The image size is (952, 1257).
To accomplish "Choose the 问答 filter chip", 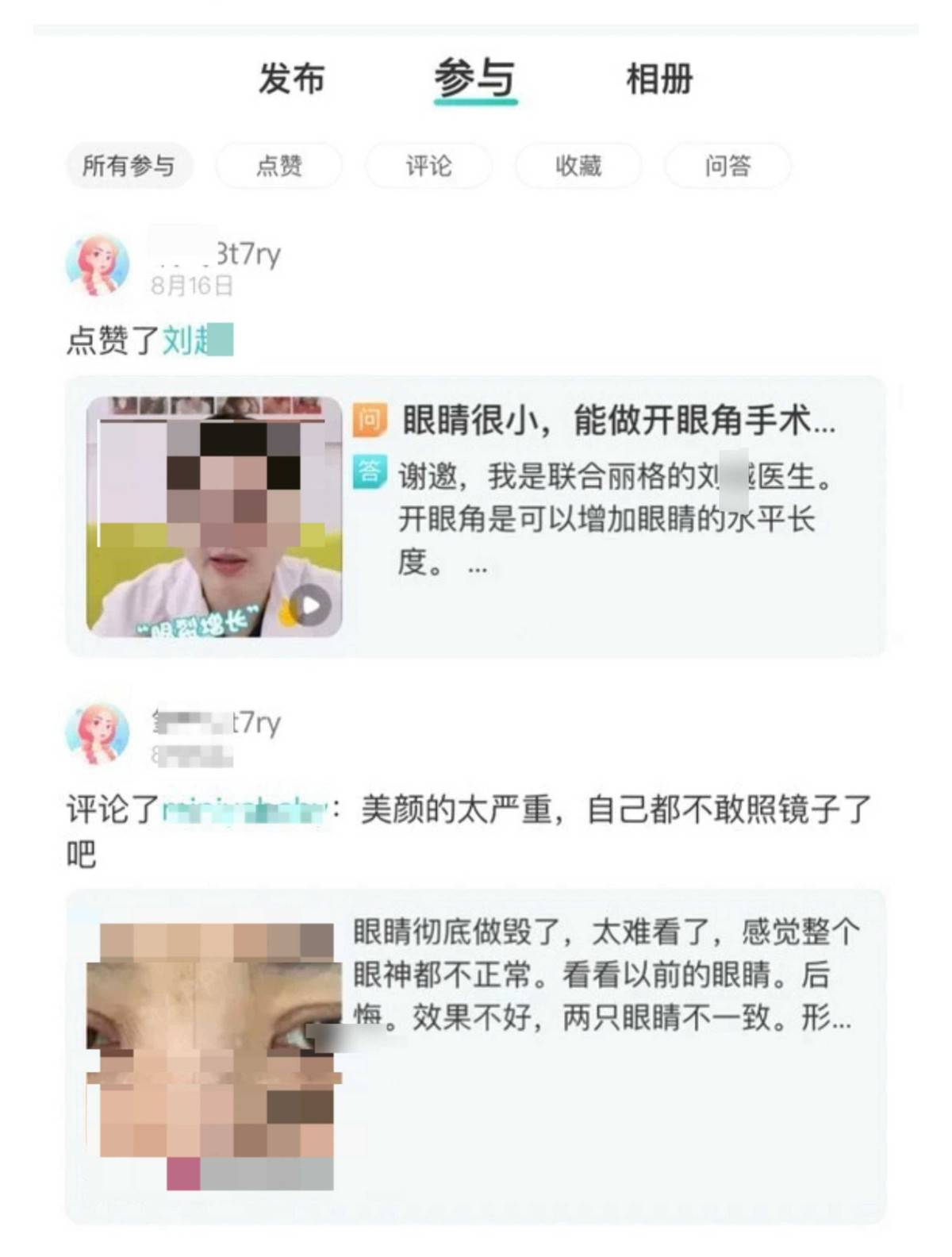I will [x=727, y=166].
